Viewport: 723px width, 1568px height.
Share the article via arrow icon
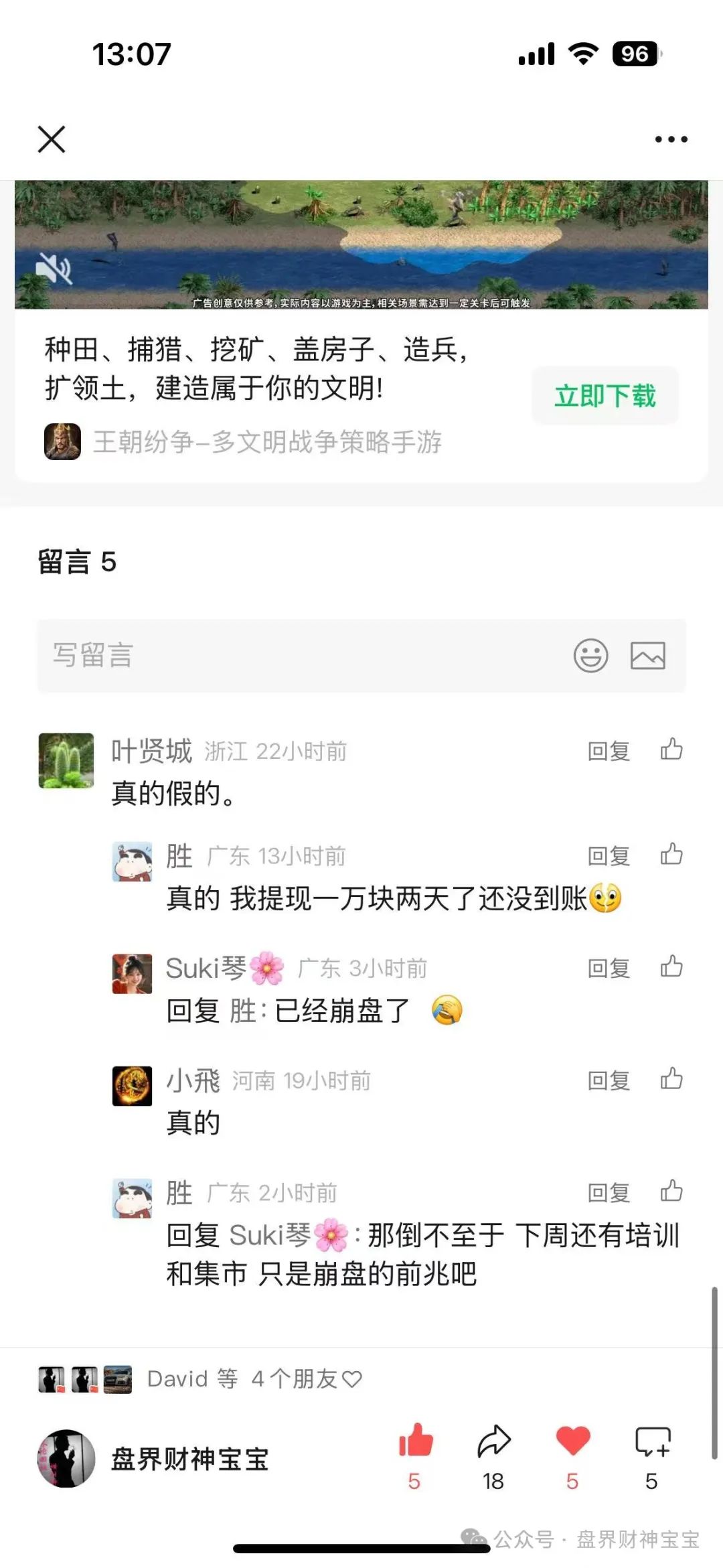pos(493,1441)
